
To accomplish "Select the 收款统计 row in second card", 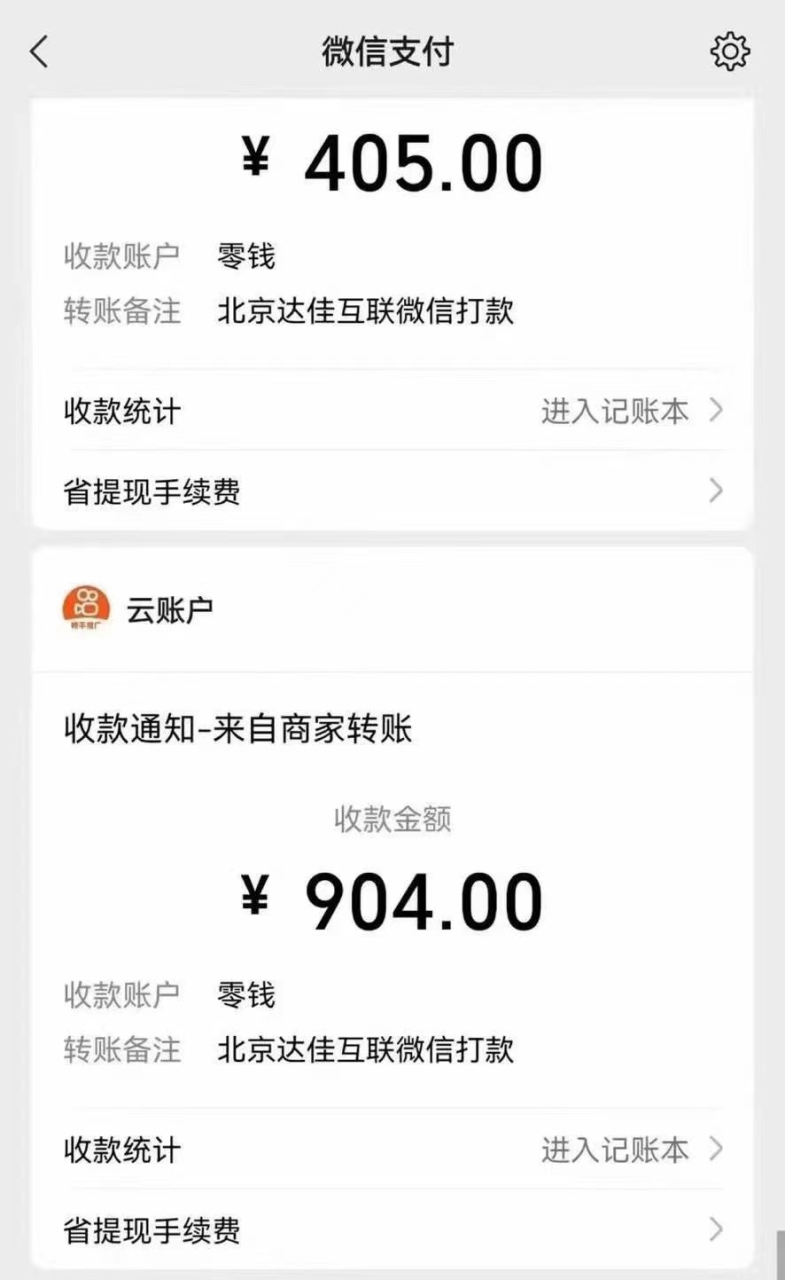I will point(120,1150).
